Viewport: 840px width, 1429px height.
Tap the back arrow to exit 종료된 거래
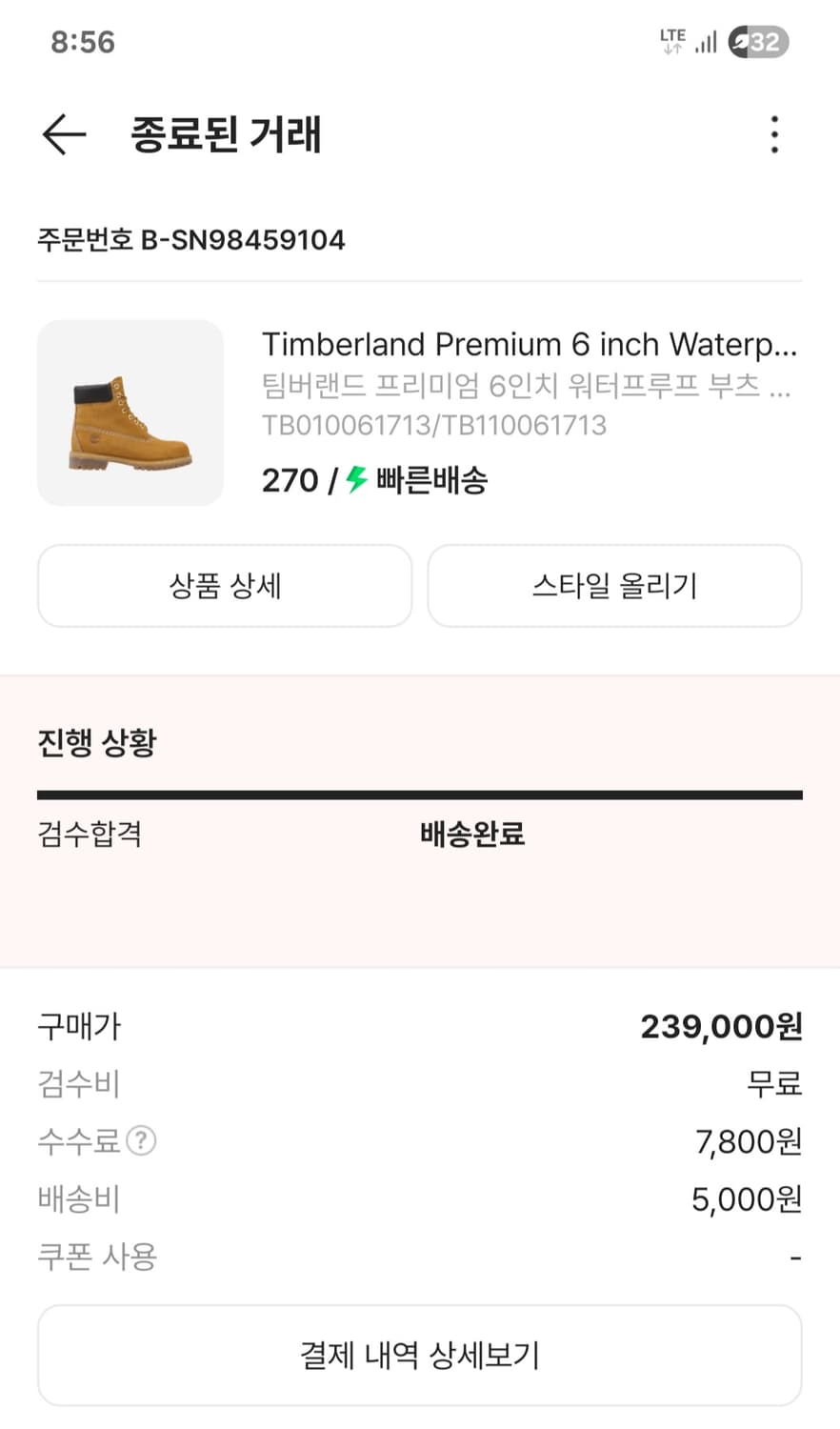(63, 134)
